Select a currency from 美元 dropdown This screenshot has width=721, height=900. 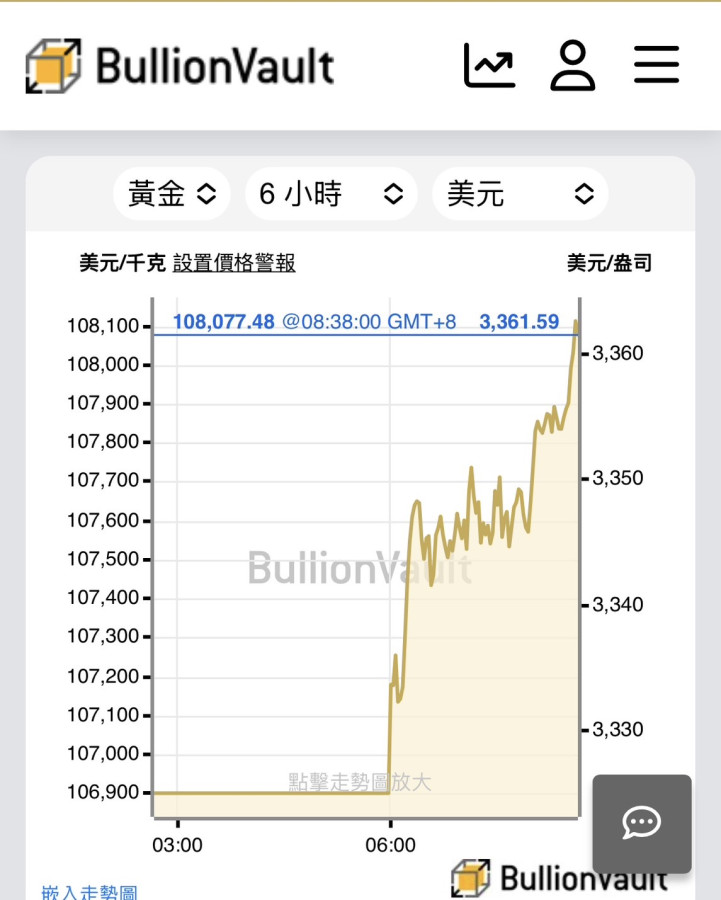click(x=519, y=194)
